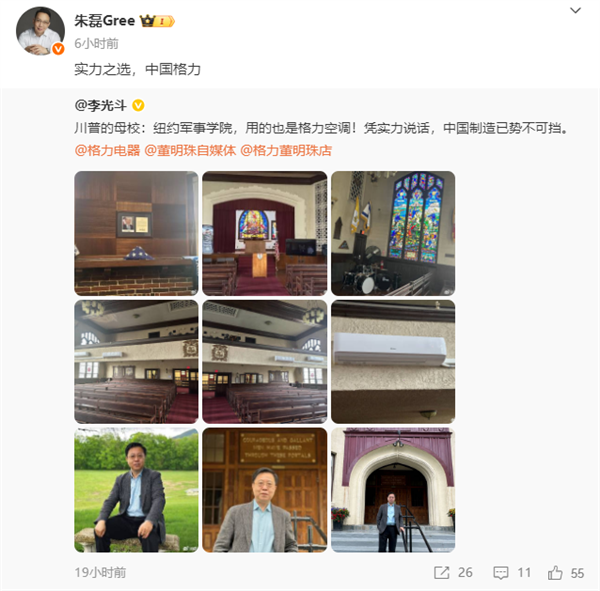The width and height of the screenshot is (600, 591).
Task: Open 朱磊Gree's profile avatar
Action: click(39, 31)
